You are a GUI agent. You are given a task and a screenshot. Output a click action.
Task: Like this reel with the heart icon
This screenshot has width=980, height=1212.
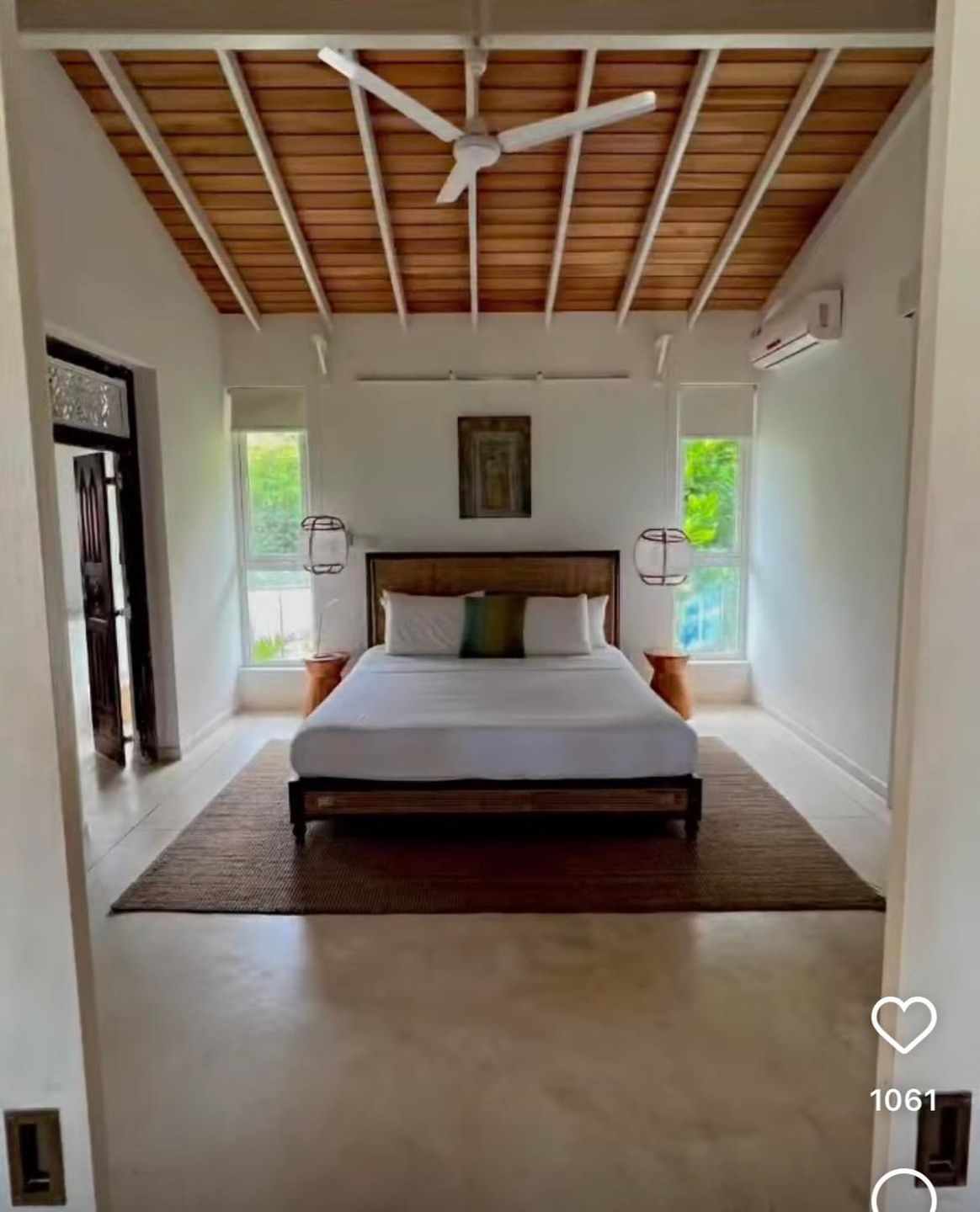pos(903,1023)
